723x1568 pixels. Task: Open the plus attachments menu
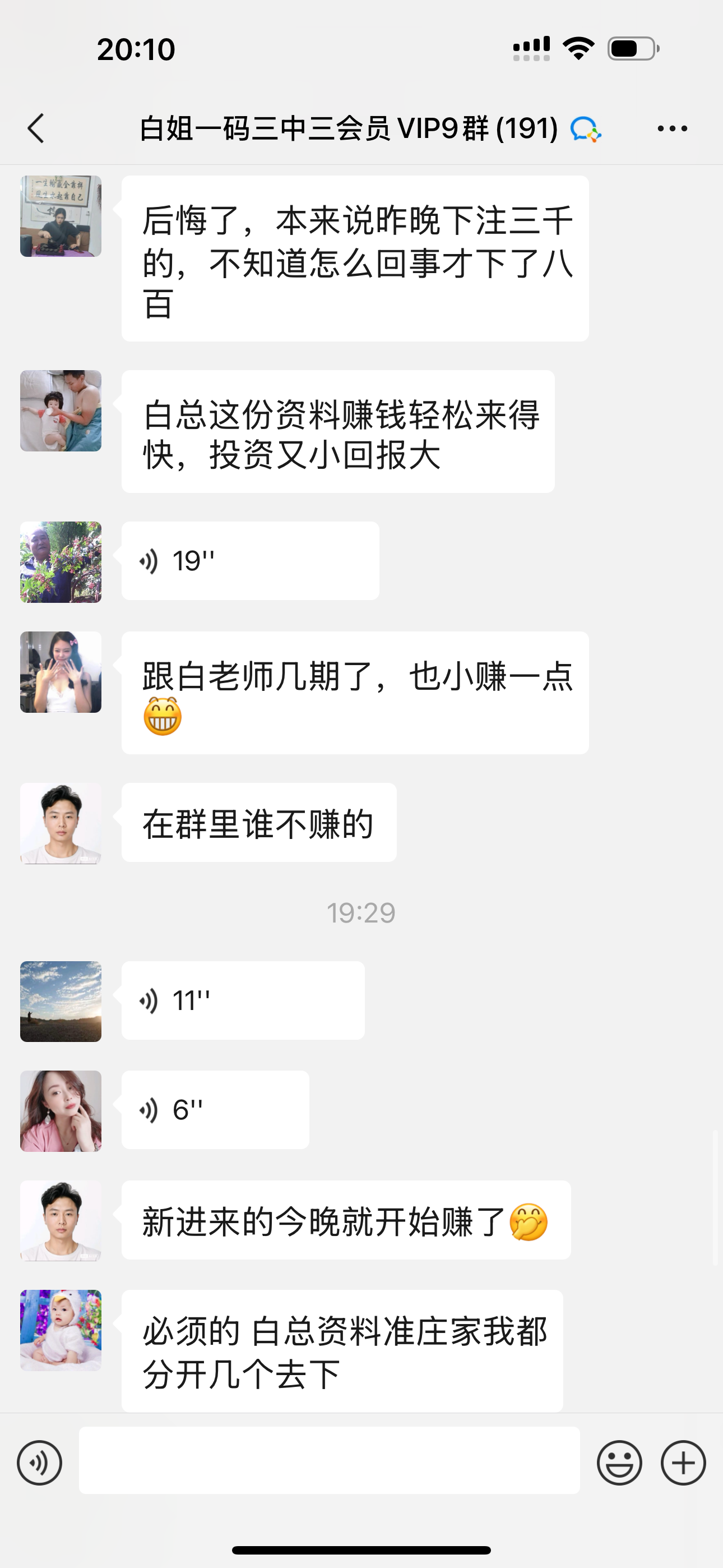683,1463
